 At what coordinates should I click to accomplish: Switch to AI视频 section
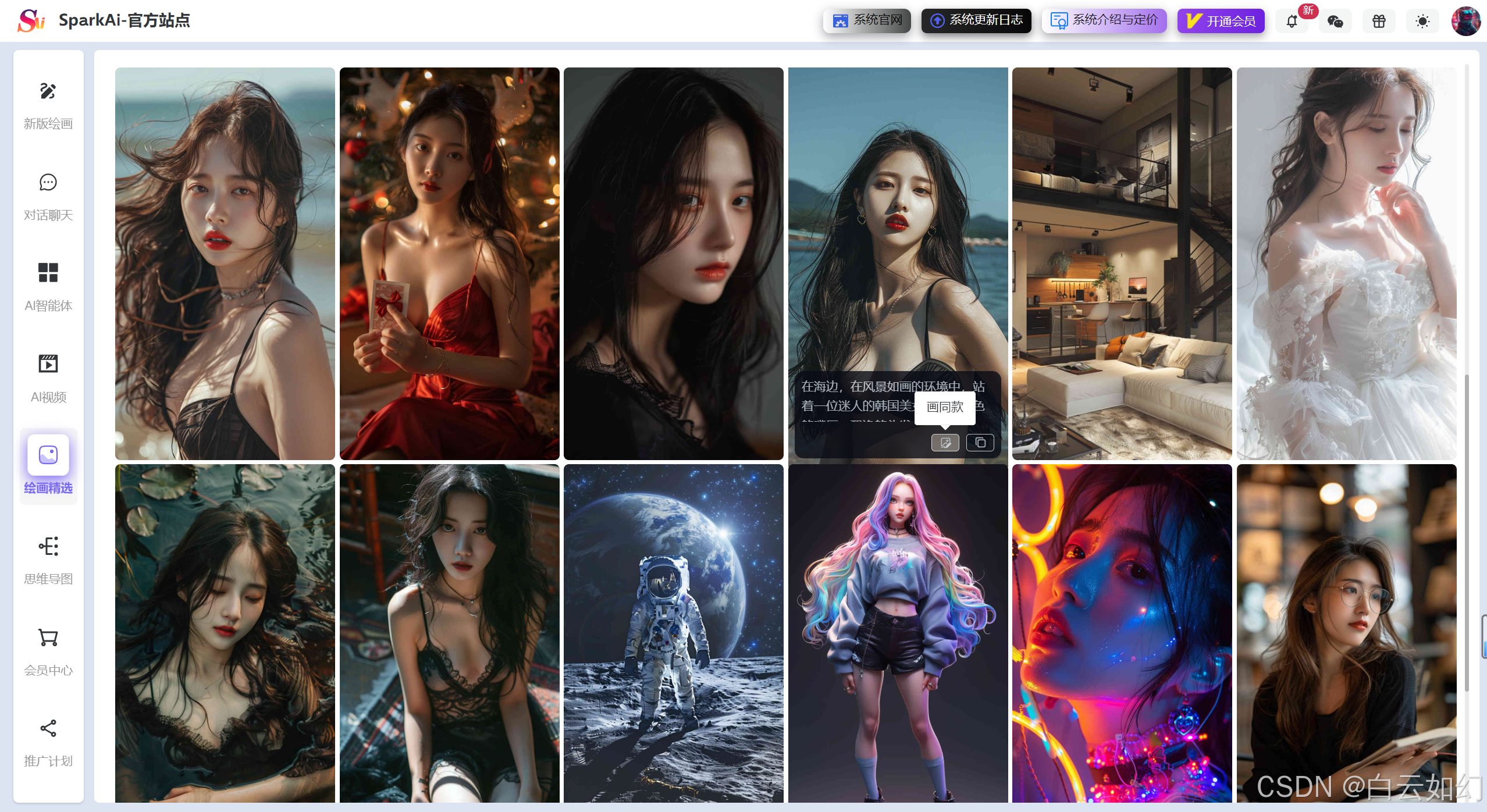48,378
